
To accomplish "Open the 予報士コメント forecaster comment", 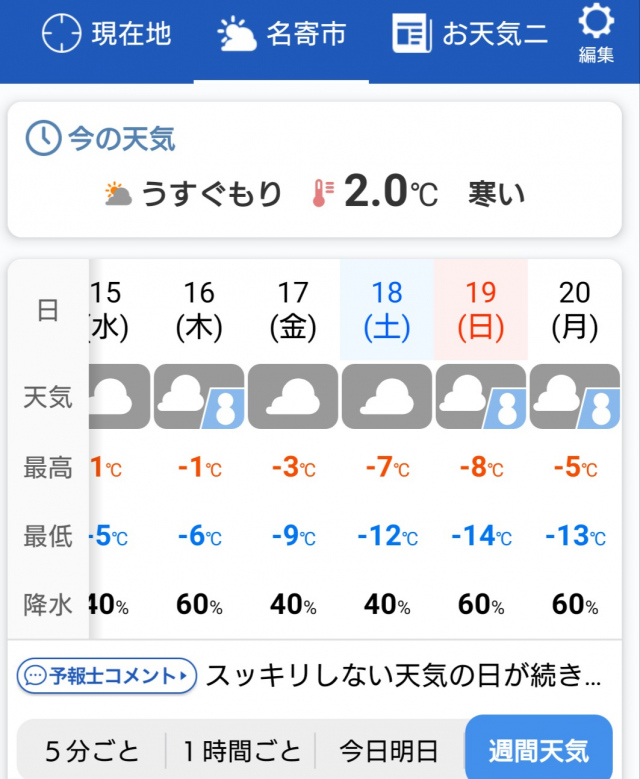I will point(105,676).
